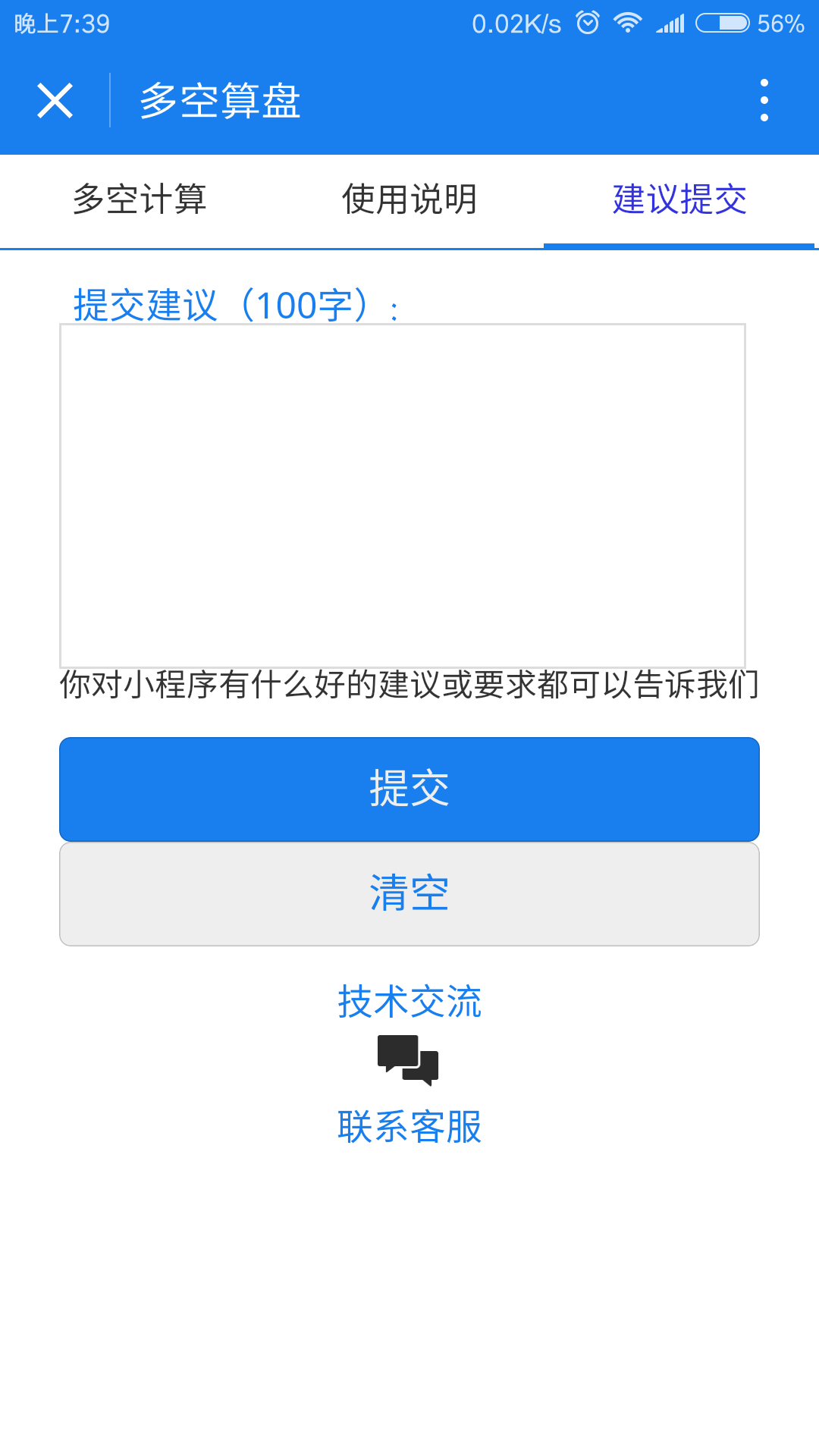819x1456 pixels.
Task: Switch to the 使用说明 tab
Action: tap(409, 200)
